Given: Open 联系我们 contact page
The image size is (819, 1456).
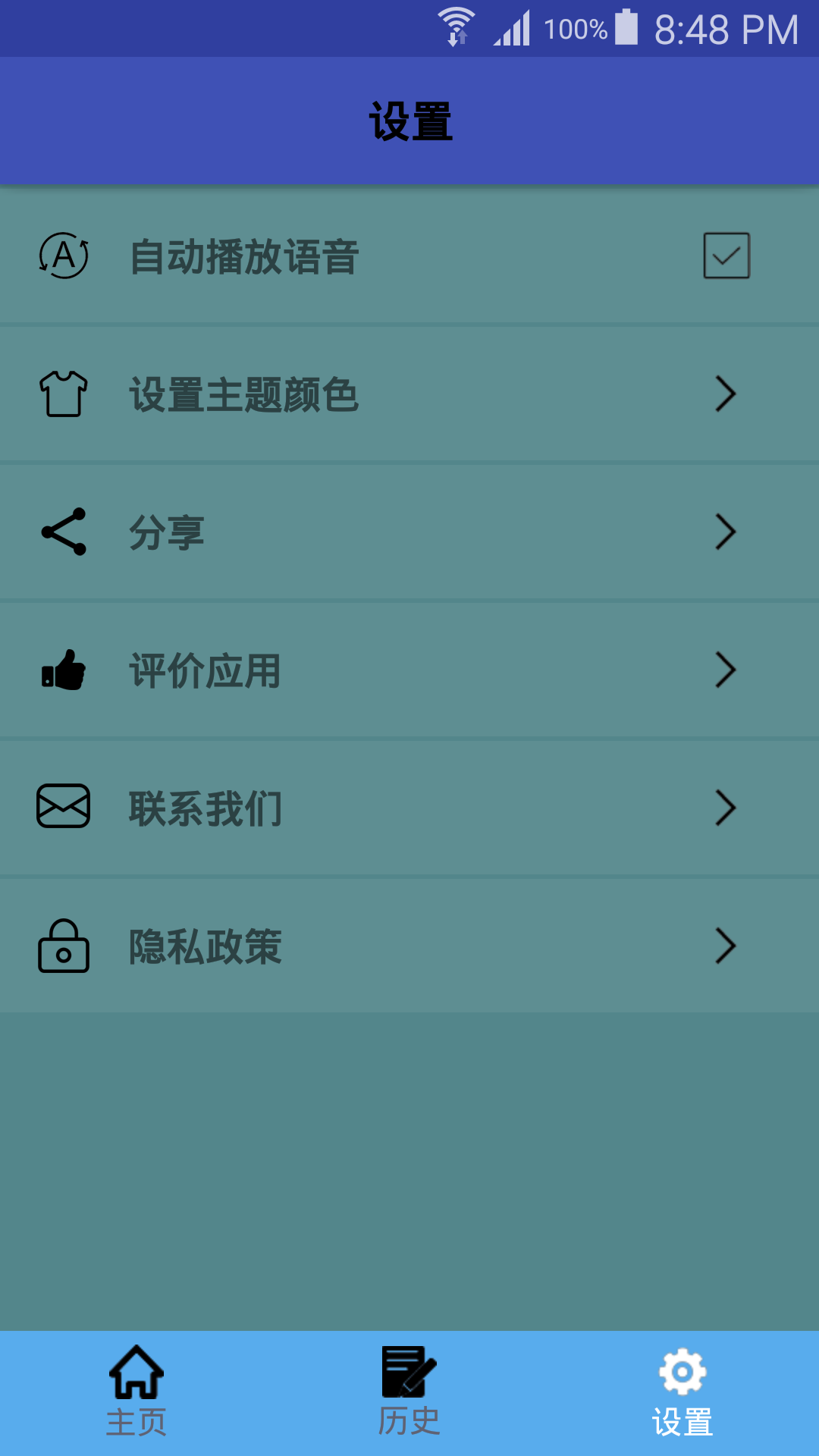Looking at the screenshot, I should pyautogui.click(x=409, y=808).
